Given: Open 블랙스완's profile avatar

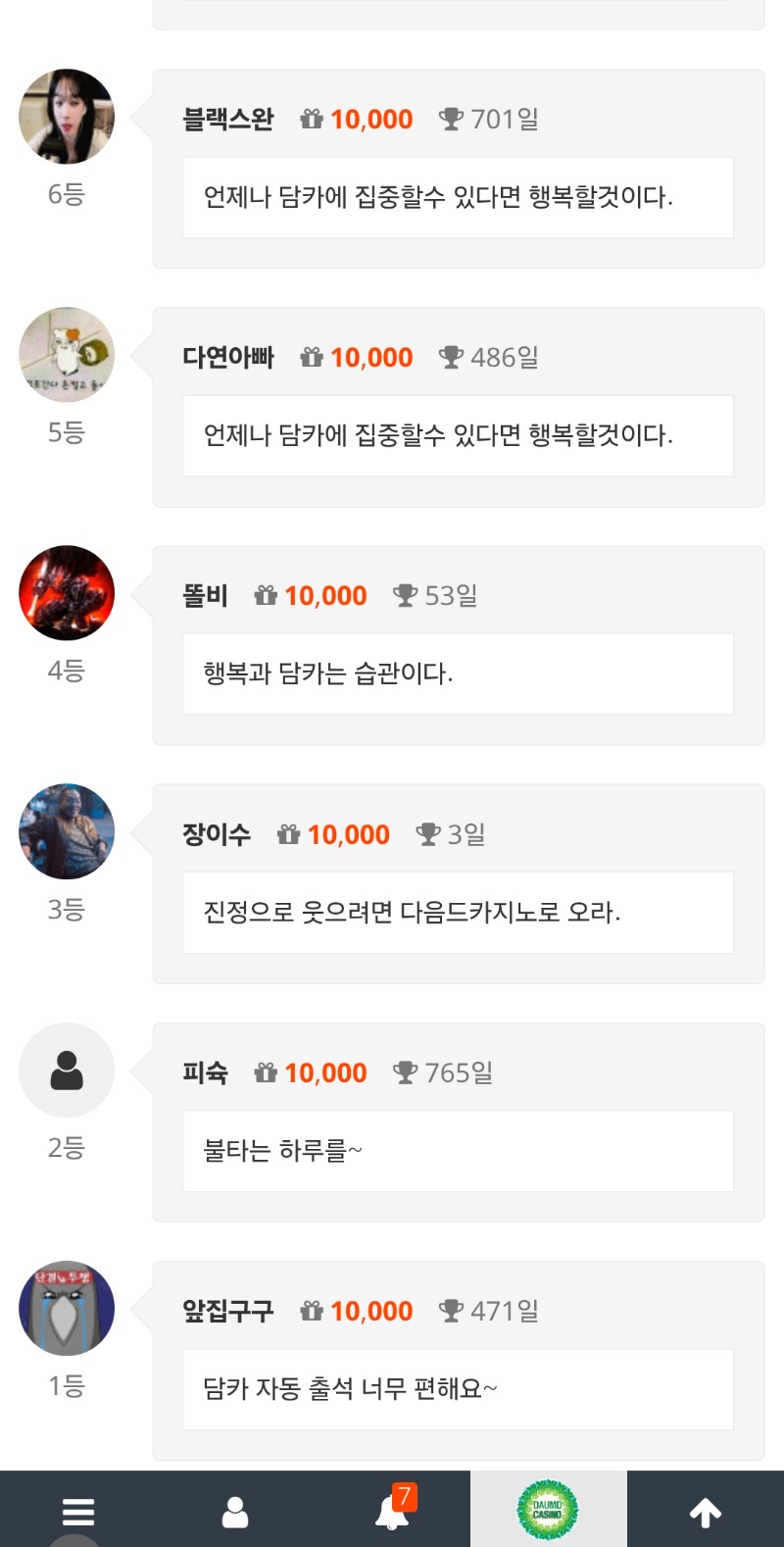Looking at the screenshot, I should [67, 117].
